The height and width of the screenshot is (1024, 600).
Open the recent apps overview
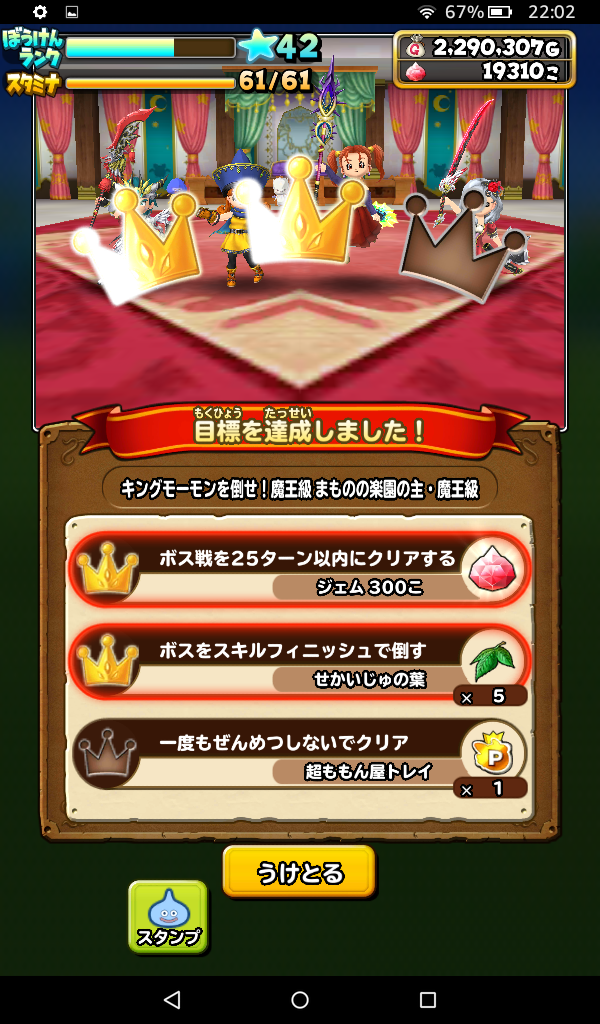[428, 1000]
